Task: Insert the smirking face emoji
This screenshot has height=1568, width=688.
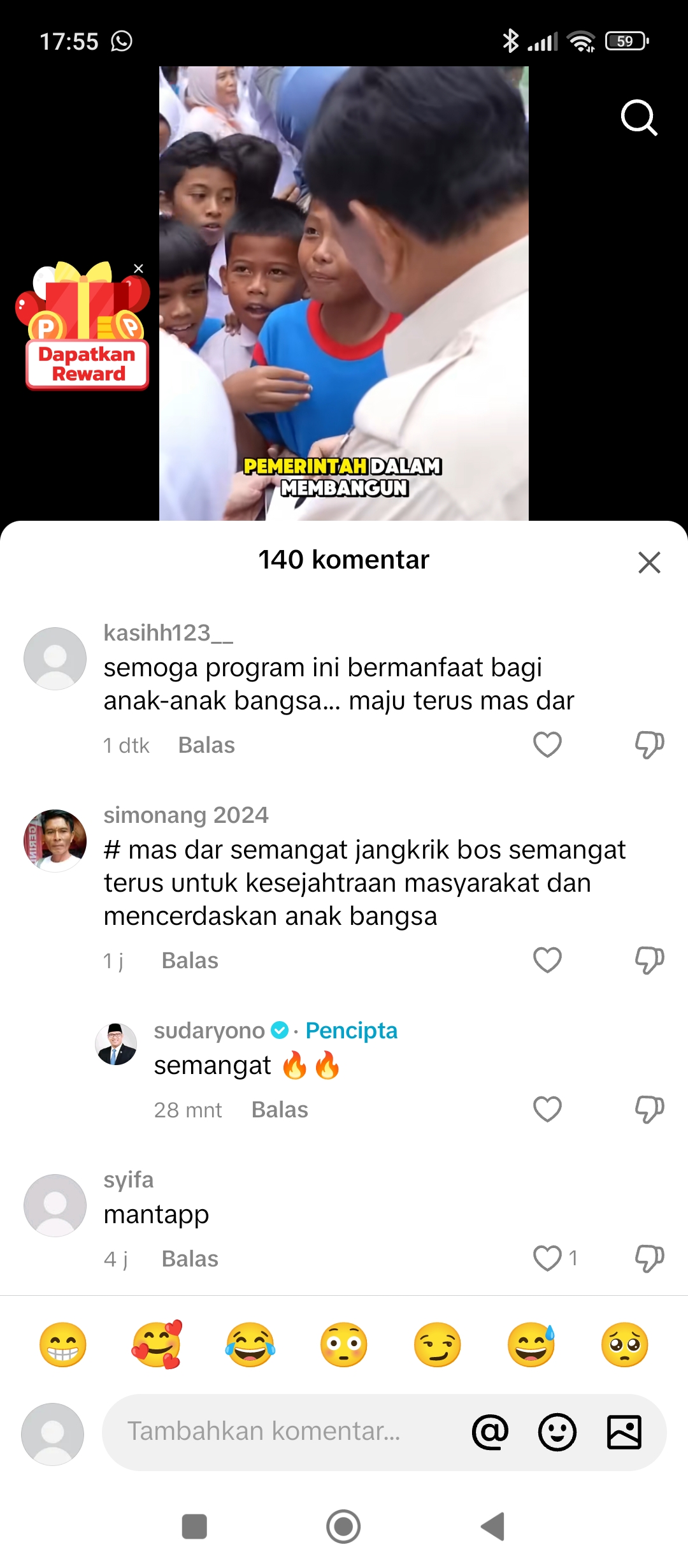Action: pyautogui.click(x=437, y=1345)
